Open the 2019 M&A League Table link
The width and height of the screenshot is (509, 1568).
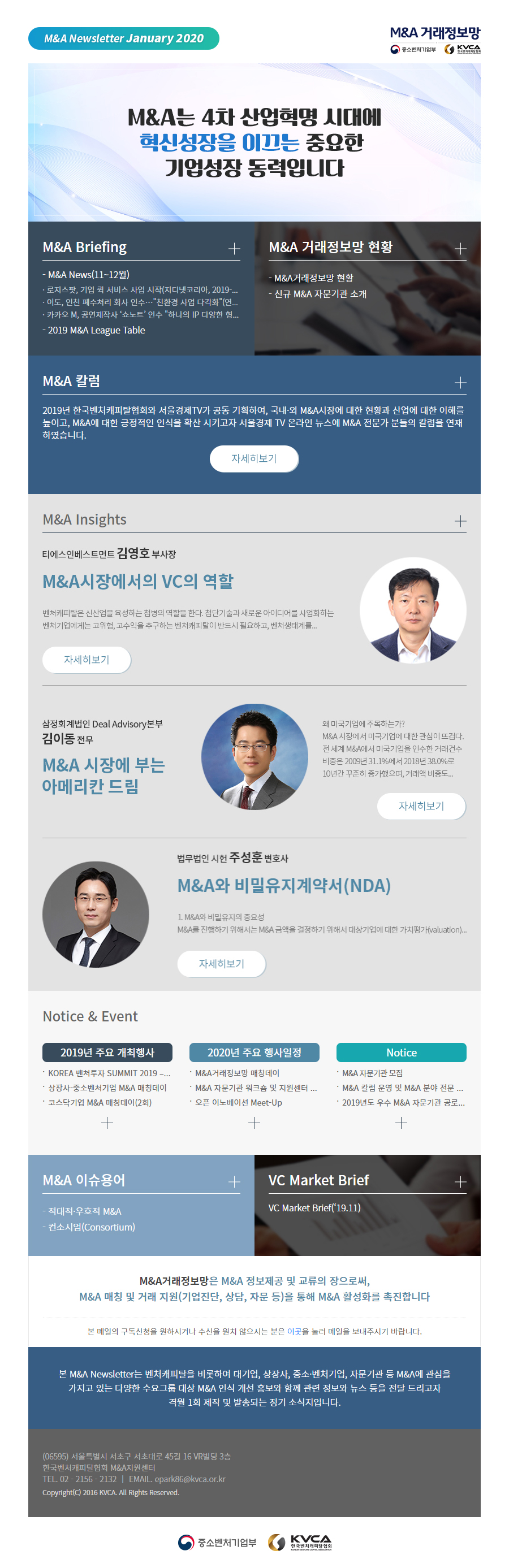tap(96, 331)
